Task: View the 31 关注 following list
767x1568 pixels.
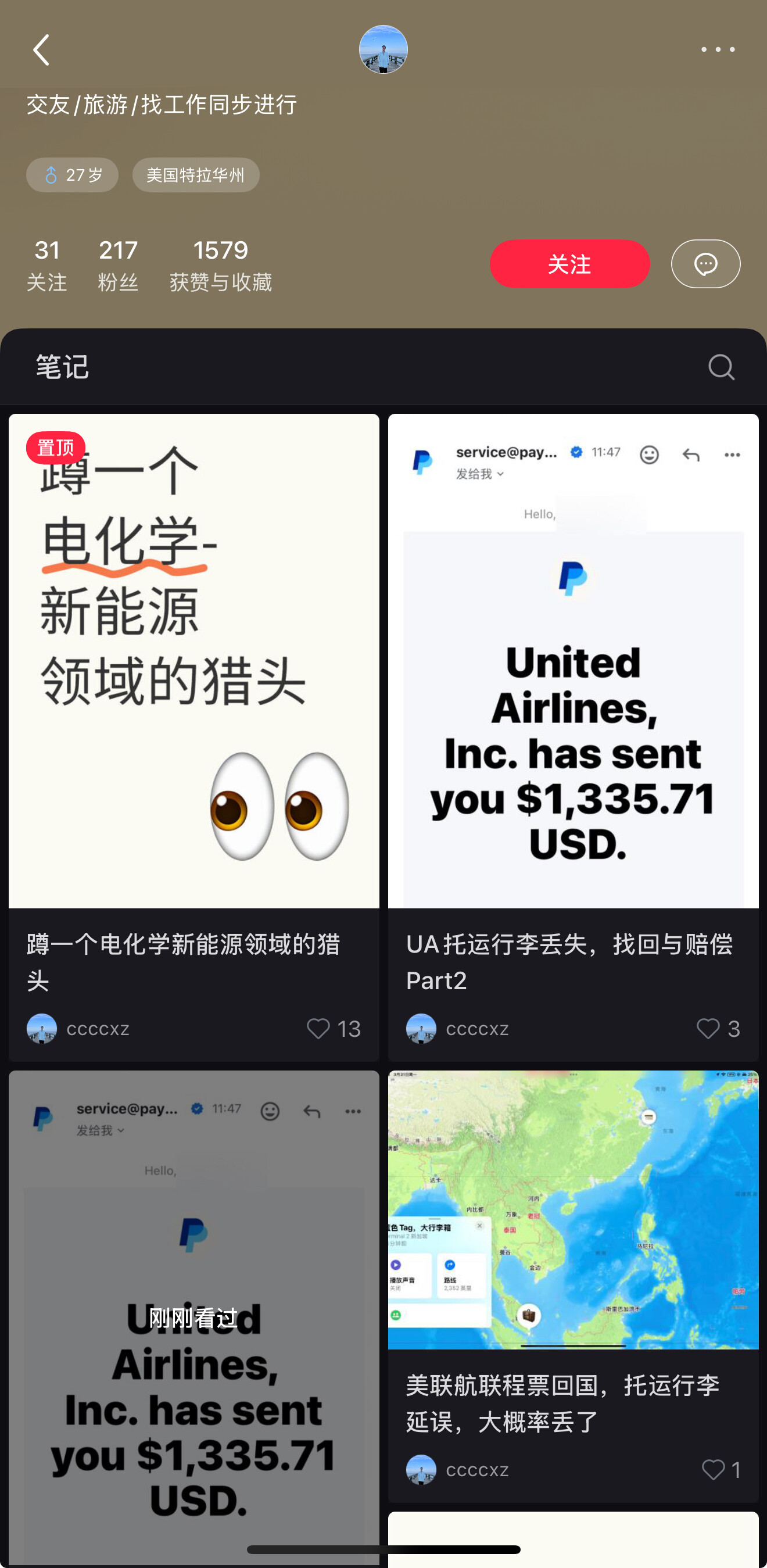Action: [47, 266]
